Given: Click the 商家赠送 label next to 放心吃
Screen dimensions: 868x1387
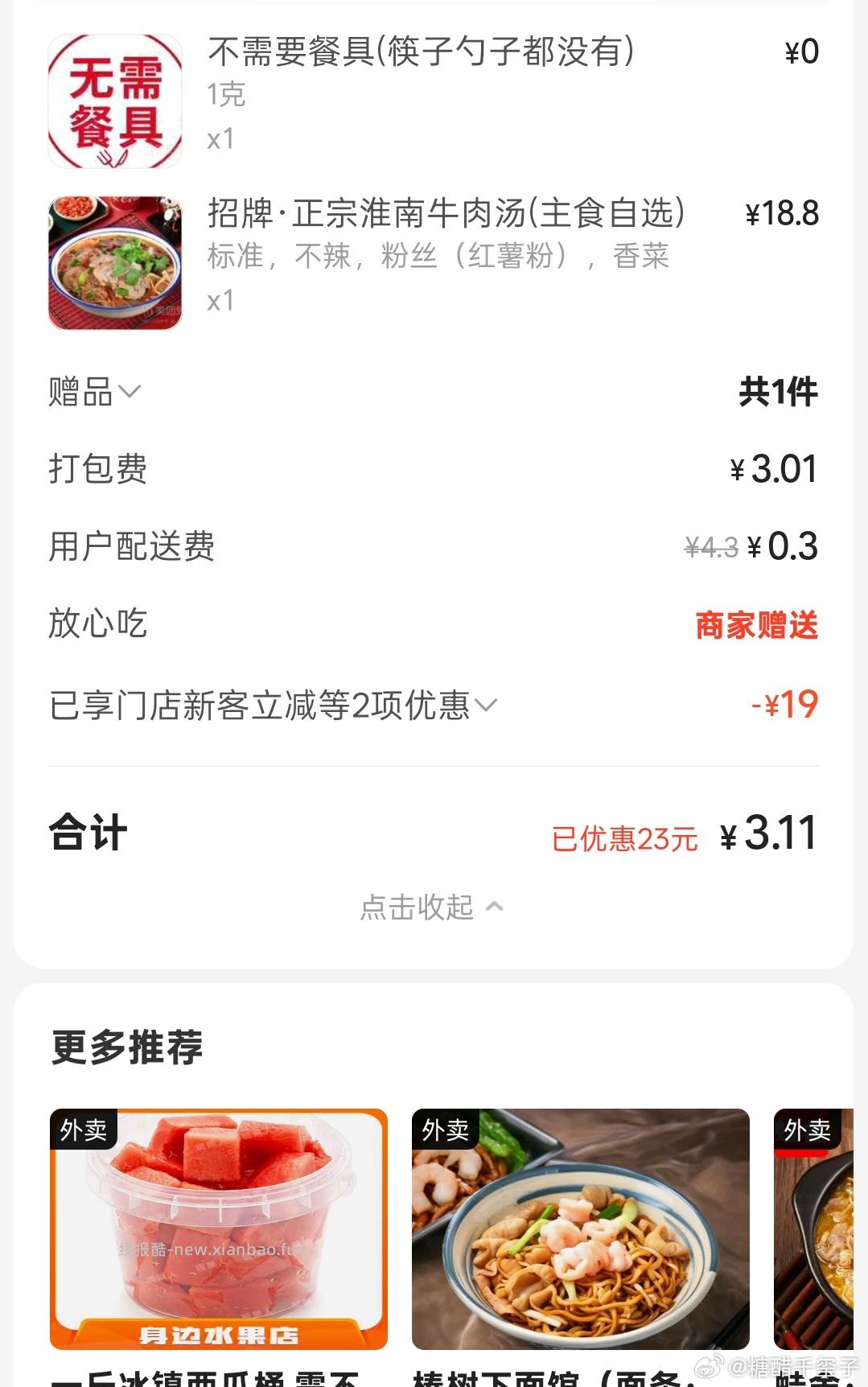Looking at the screenshot, I should pos(755,626).
